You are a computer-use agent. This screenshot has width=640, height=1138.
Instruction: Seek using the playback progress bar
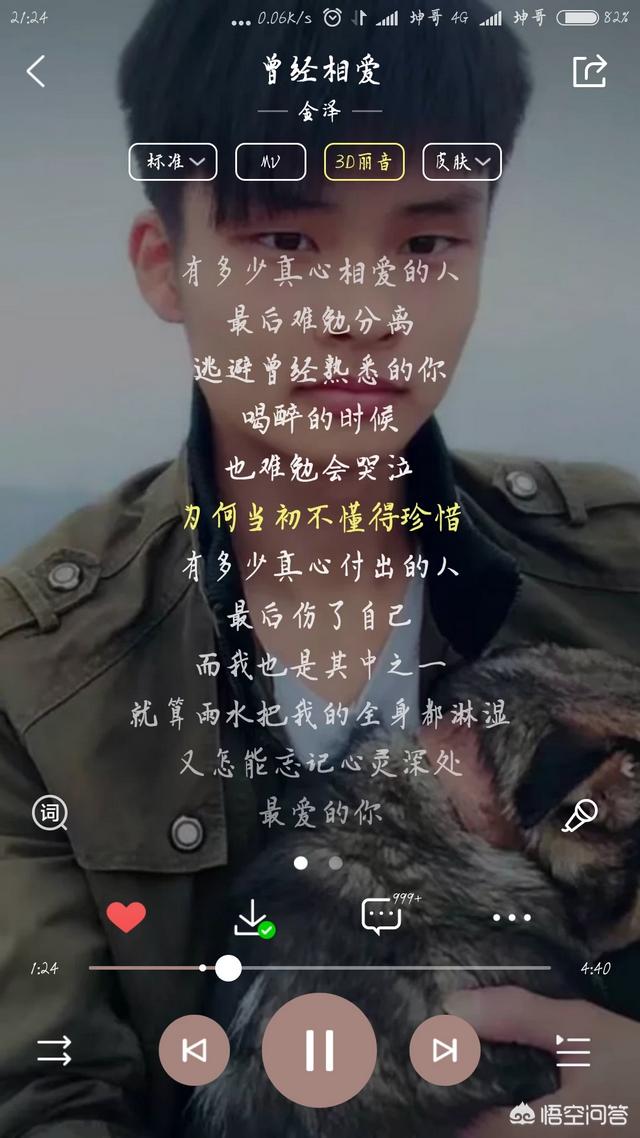tap(229, 968)
